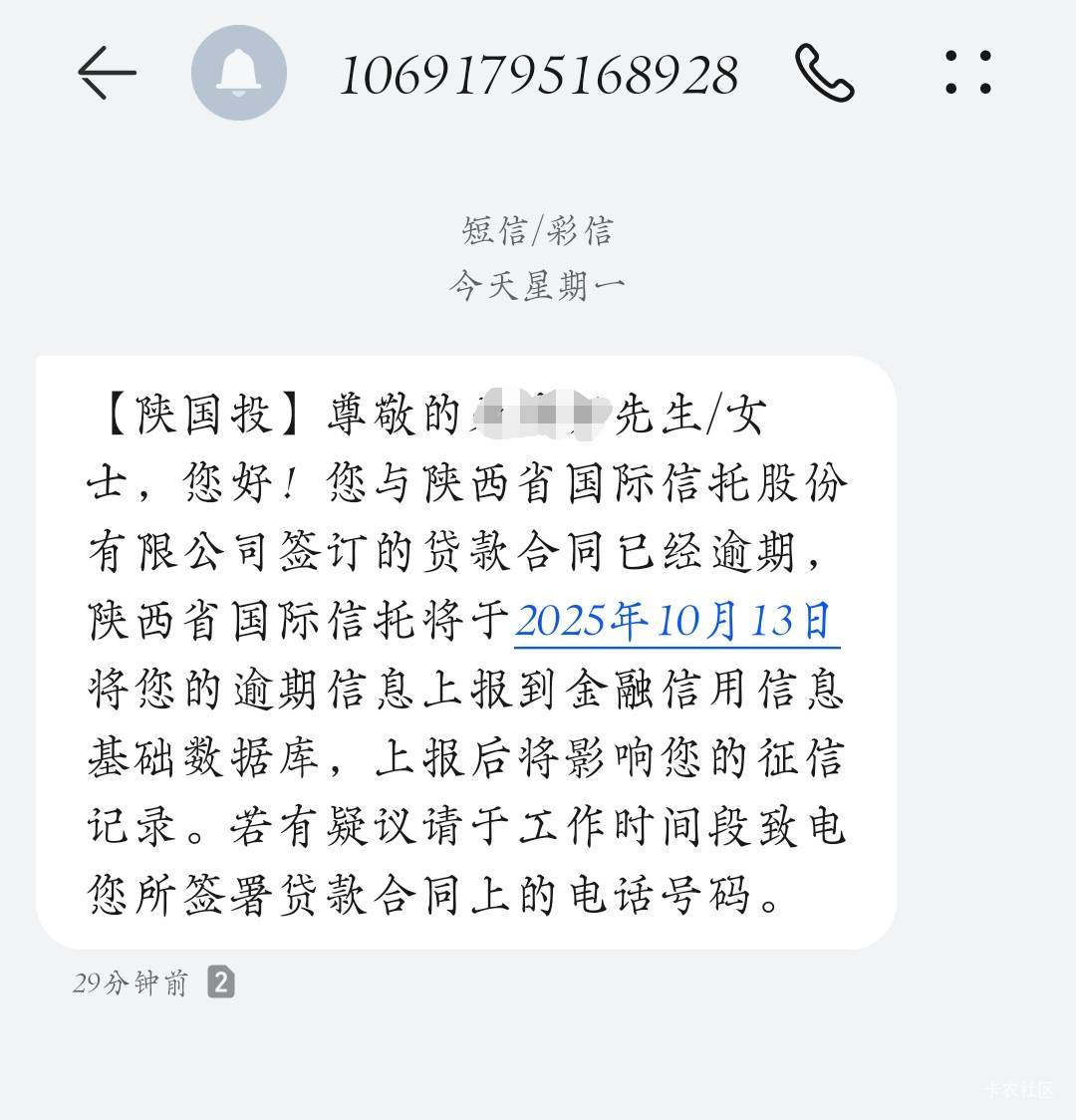
Task: Open the sender's bell avatar
Action: pyautogui.click(x=239, y=73)
